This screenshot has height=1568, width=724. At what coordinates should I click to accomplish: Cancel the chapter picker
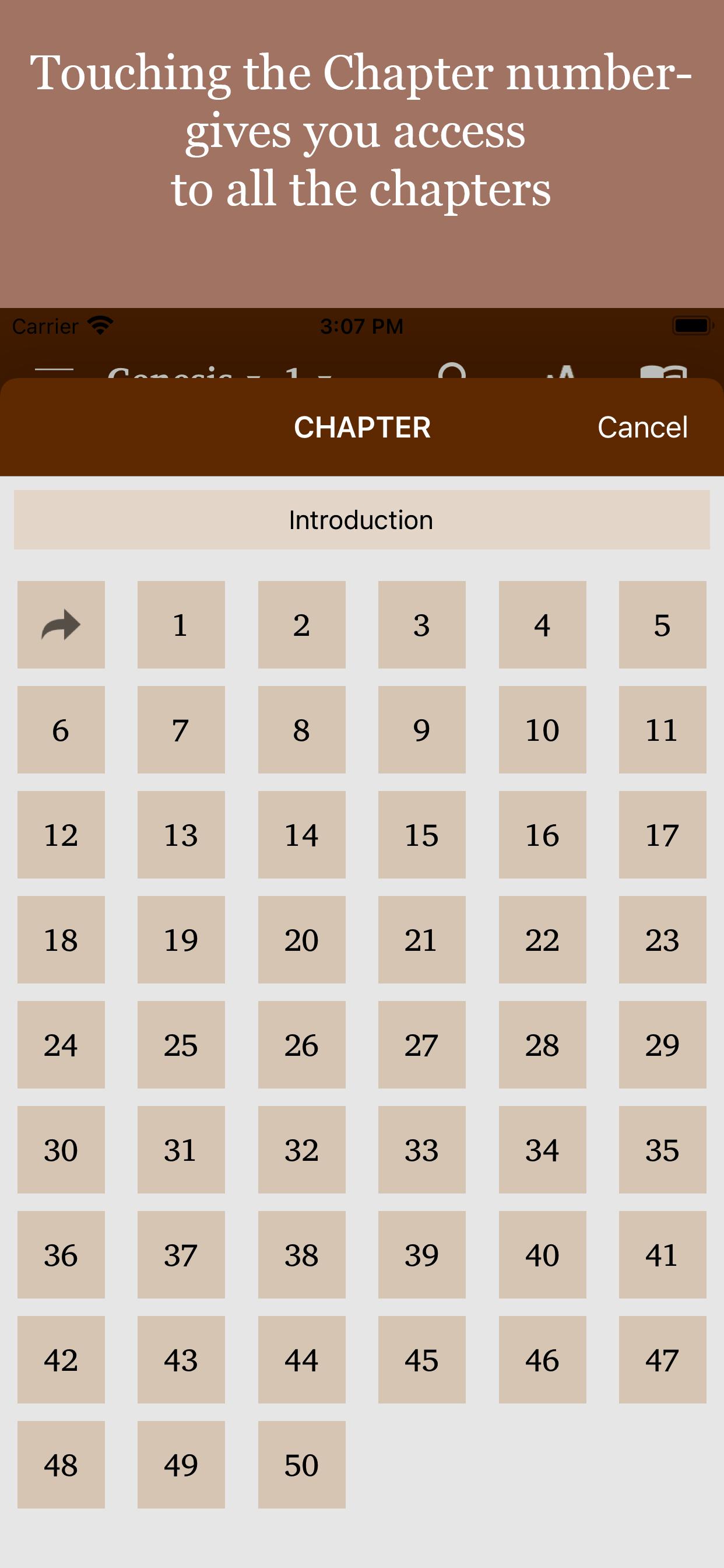642,428
